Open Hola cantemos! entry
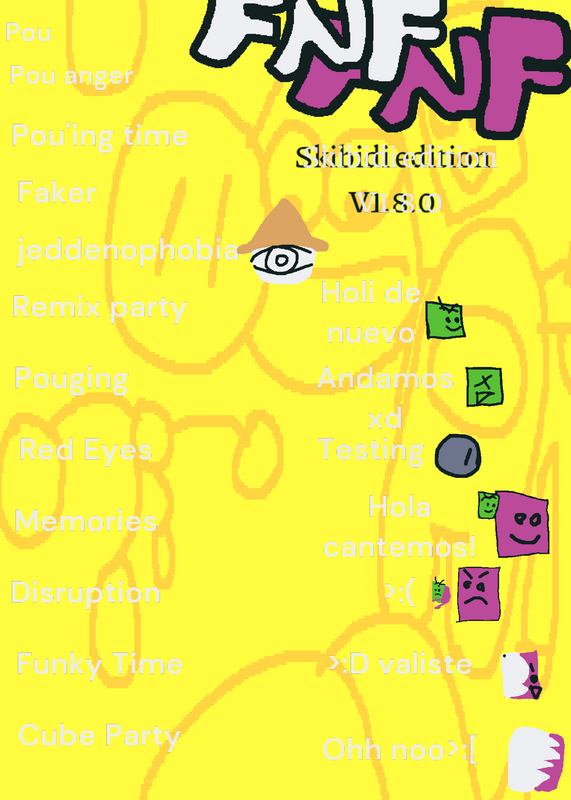 (400, 527)
